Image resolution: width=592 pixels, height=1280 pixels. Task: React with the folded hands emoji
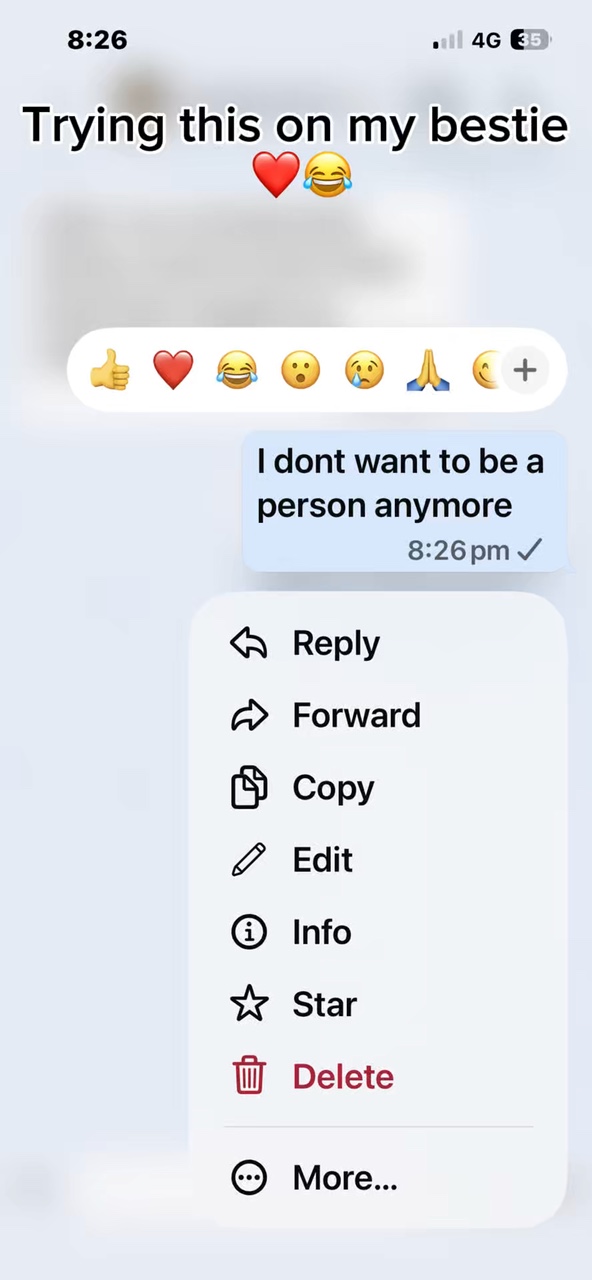pos(428,370)
